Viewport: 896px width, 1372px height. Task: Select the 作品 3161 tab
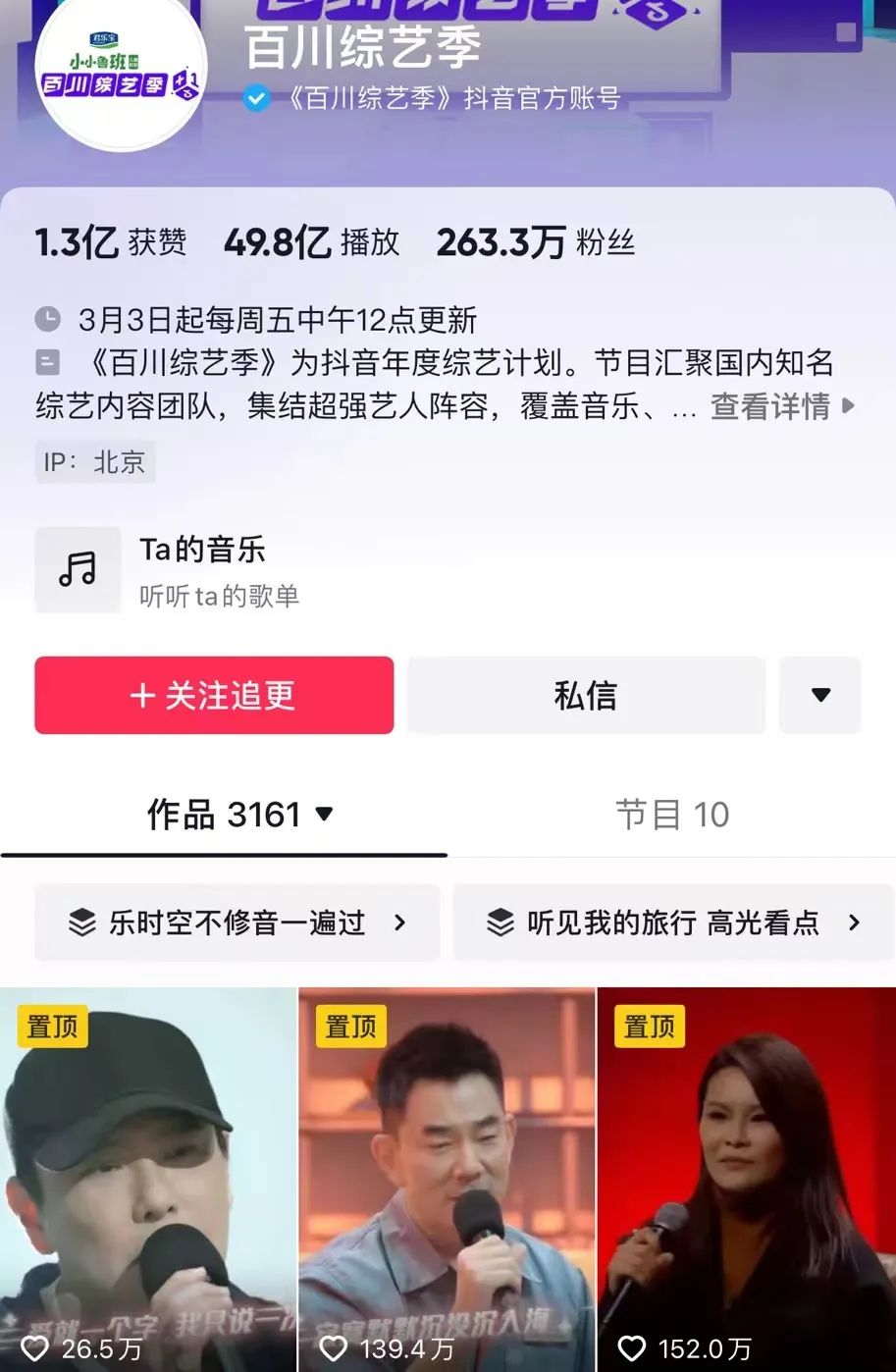pyautogui.click(x=239, y=815)
